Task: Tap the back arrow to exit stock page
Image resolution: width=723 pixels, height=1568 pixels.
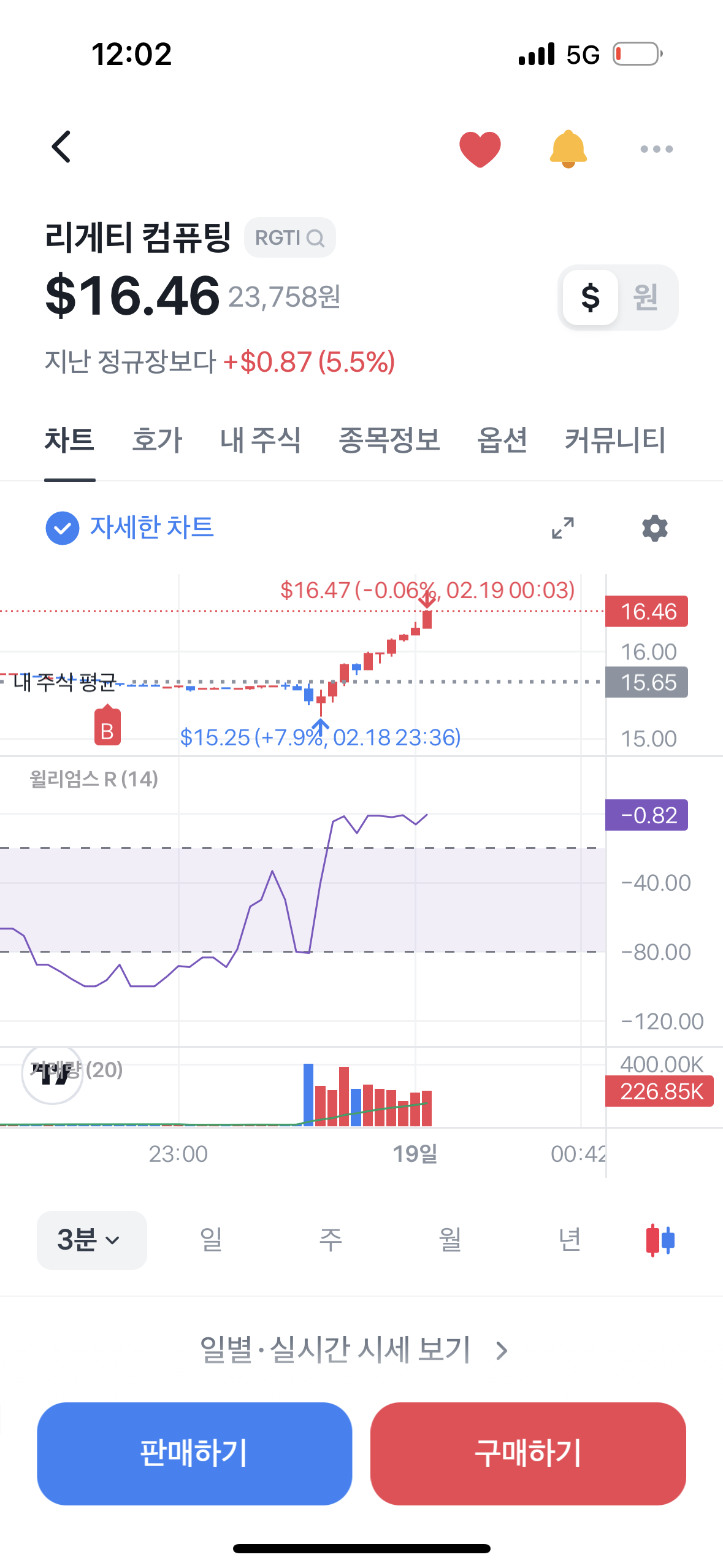Action: tap(61, 147)
